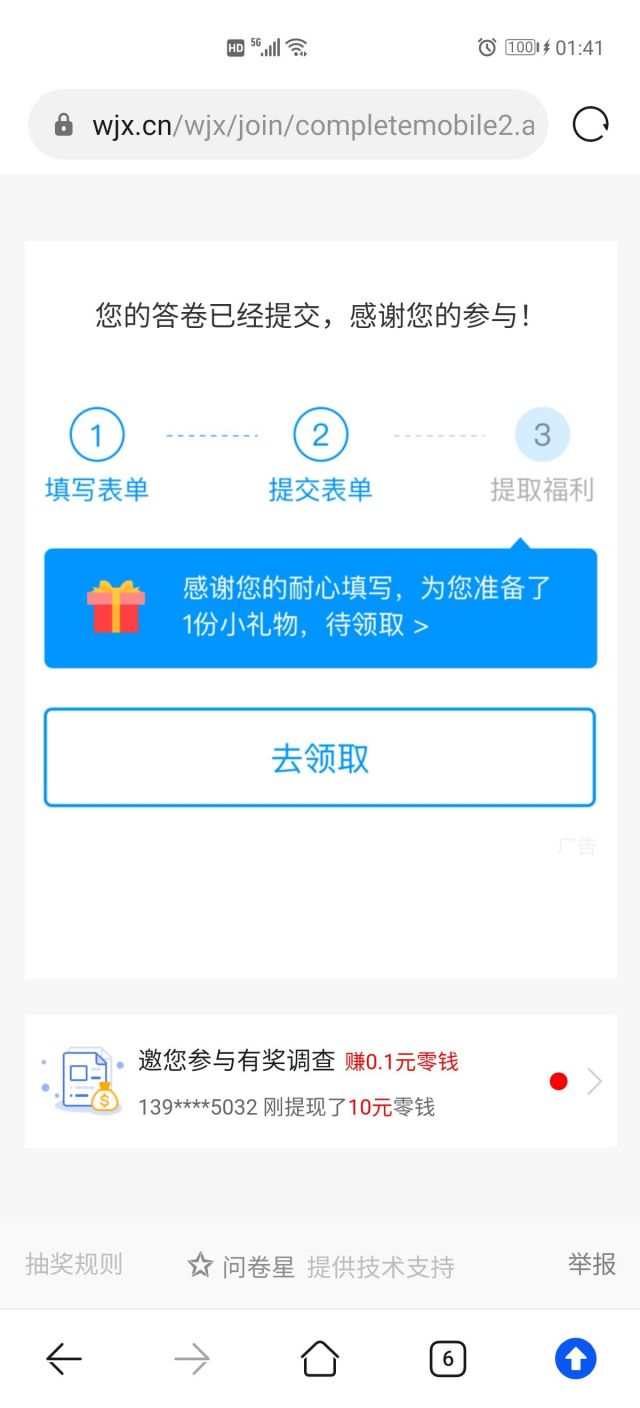Tap the 去领取 button

pos(320,758)
